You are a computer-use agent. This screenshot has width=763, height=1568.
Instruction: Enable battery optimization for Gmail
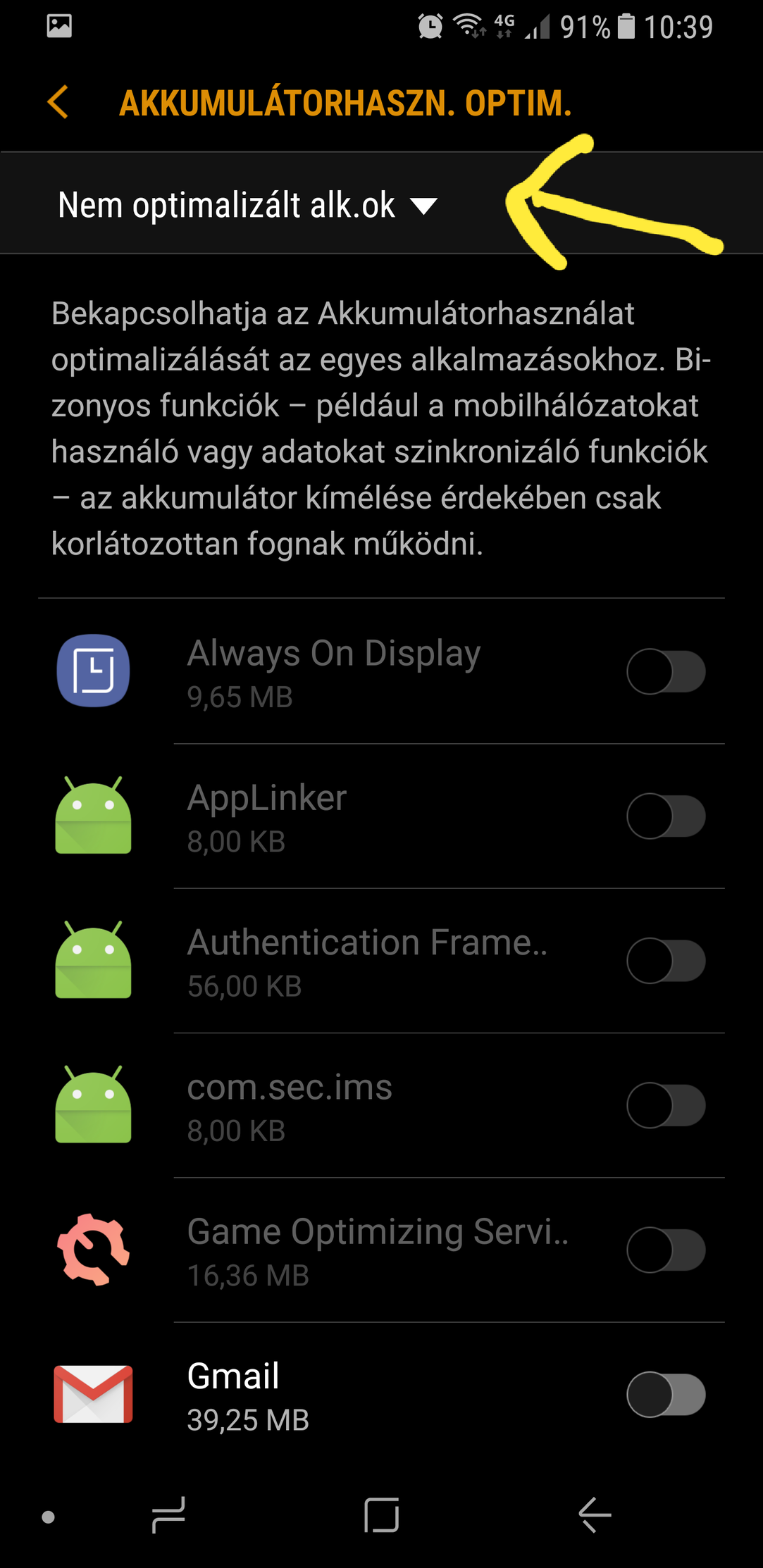(x=666, y=1395)
